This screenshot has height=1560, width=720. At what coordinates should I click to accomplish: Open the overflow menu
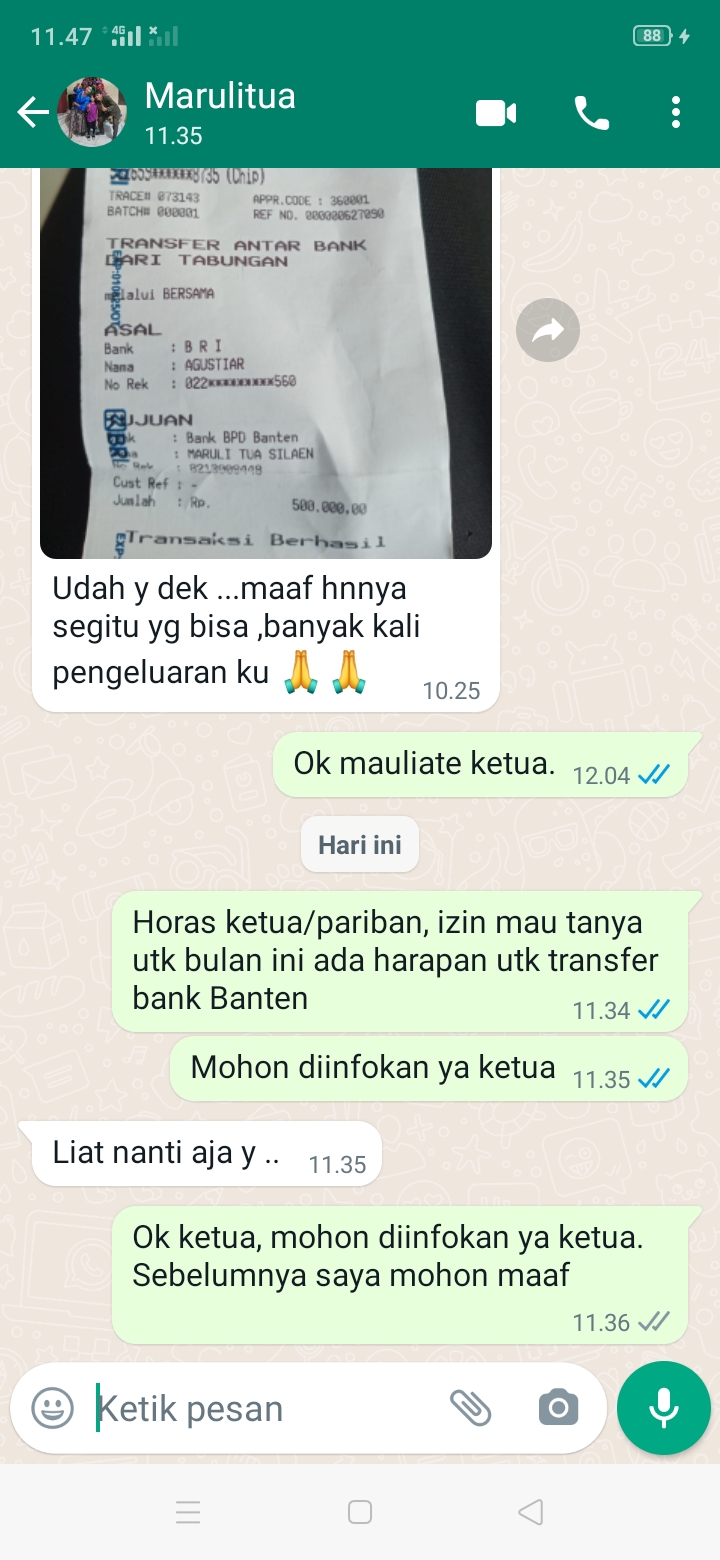tap(676, 113)
